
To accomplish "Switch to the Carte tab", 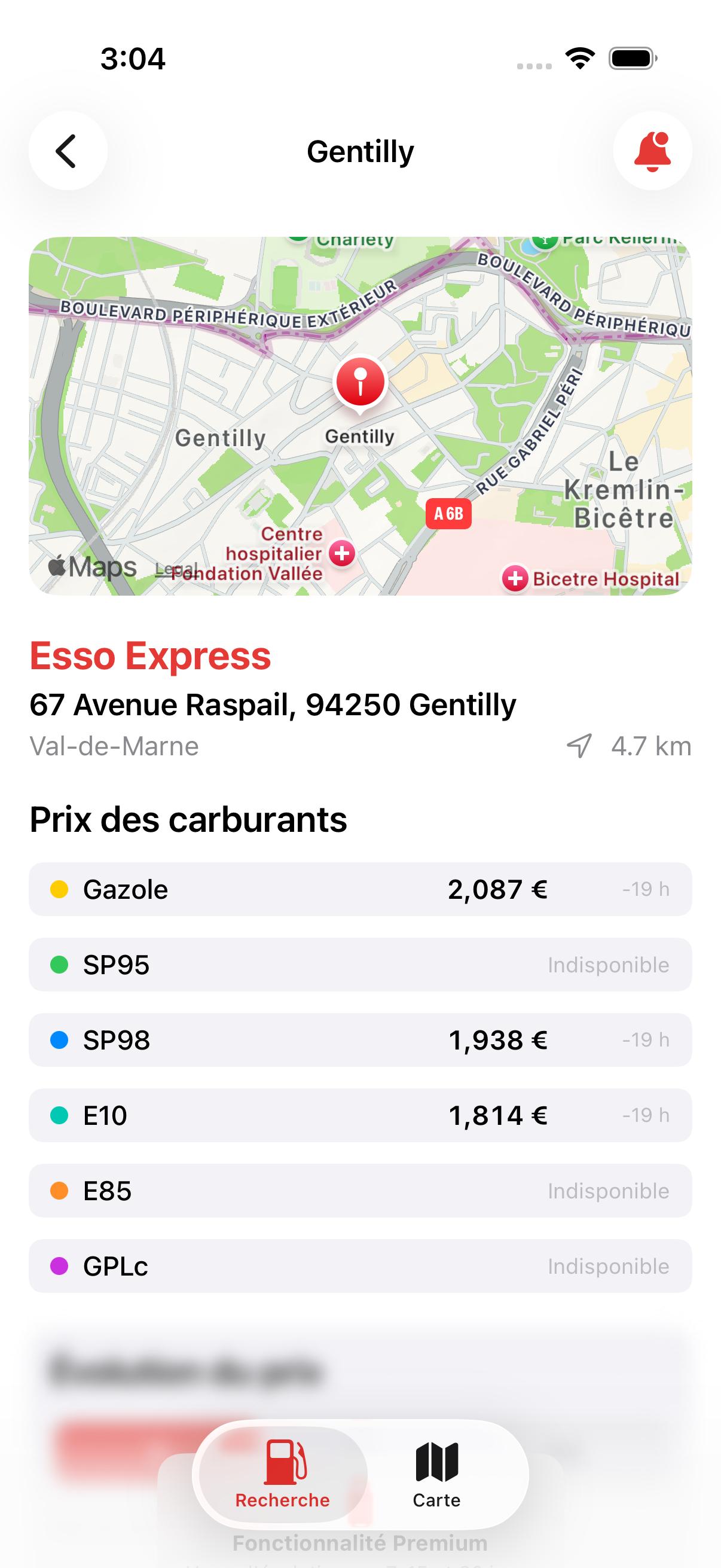I will point(436,1473).
